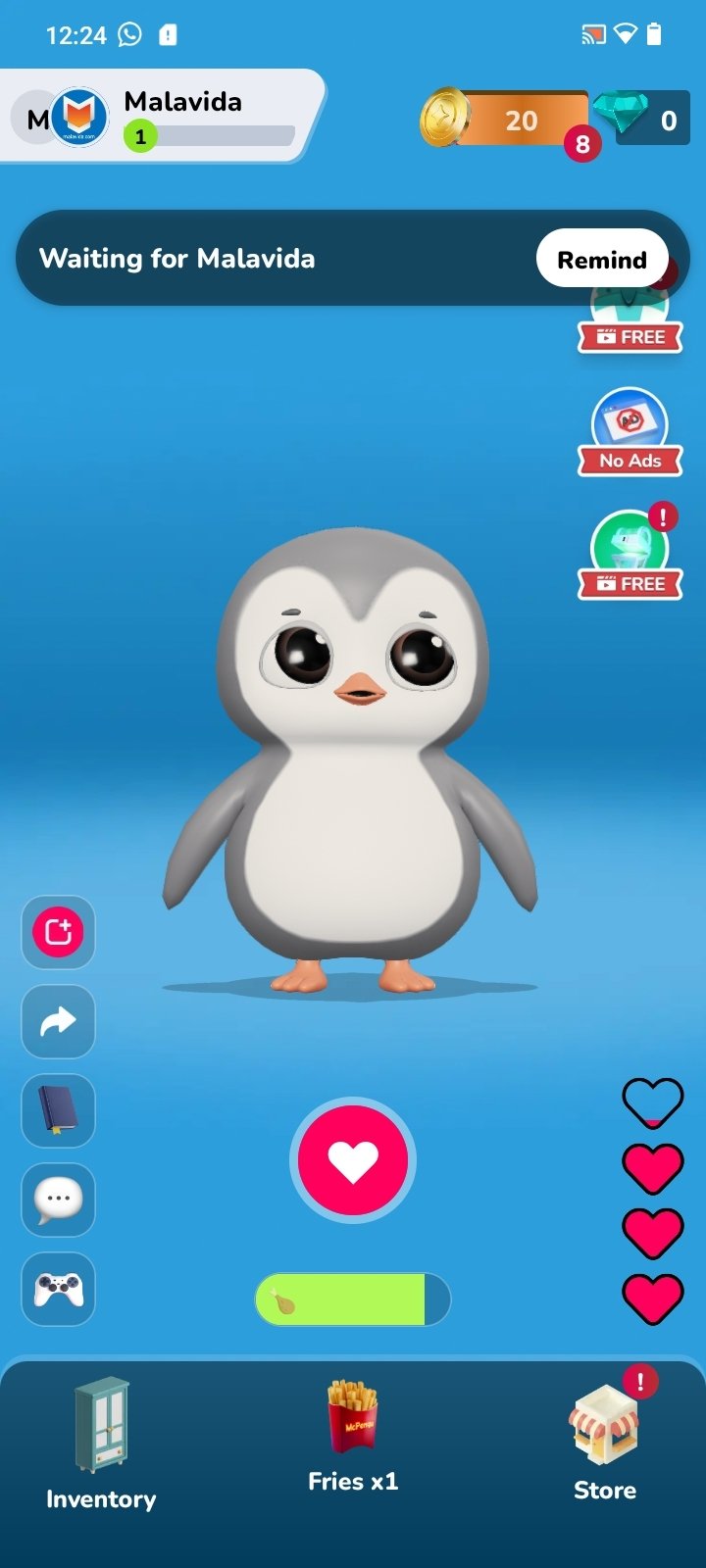Viewport: 706px width, 1568px height.
Task: Open the game controller minigames
Action: [x=59, y=1289]
